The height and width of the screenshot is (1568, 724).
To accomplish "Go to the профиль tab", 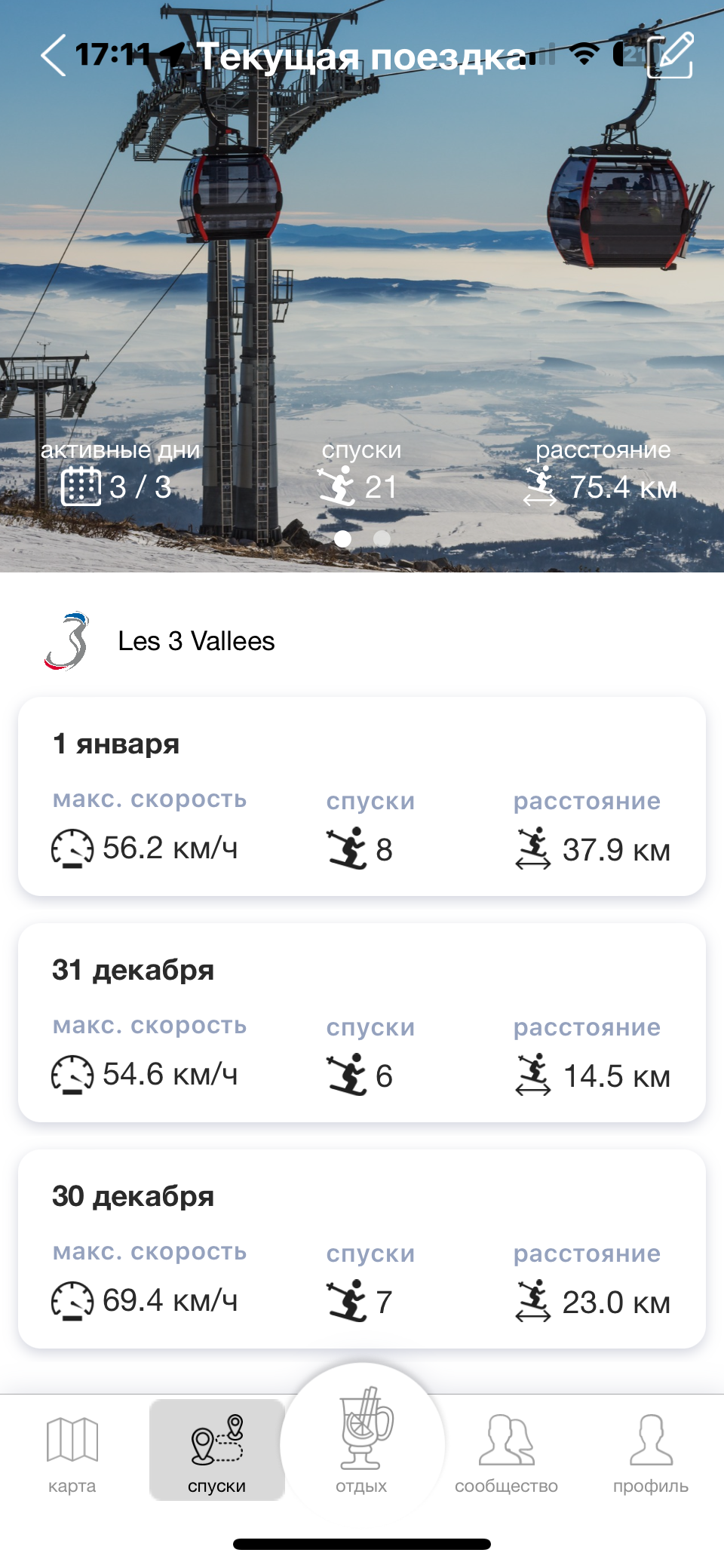I will pos(650,1451).
